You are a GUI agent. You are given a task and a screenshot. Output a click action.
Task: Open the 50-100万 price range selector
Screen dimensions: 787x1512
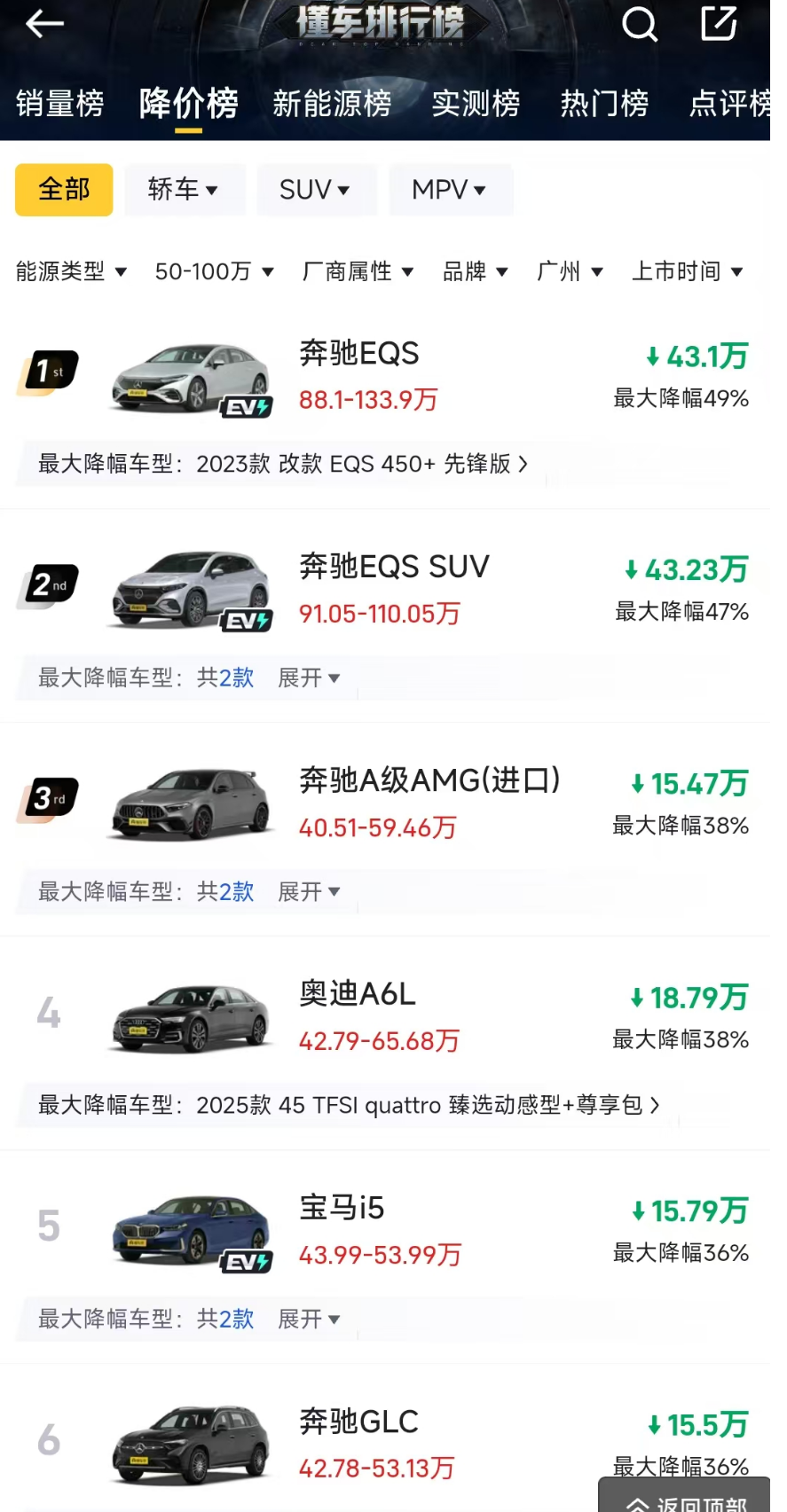(213, 271)
